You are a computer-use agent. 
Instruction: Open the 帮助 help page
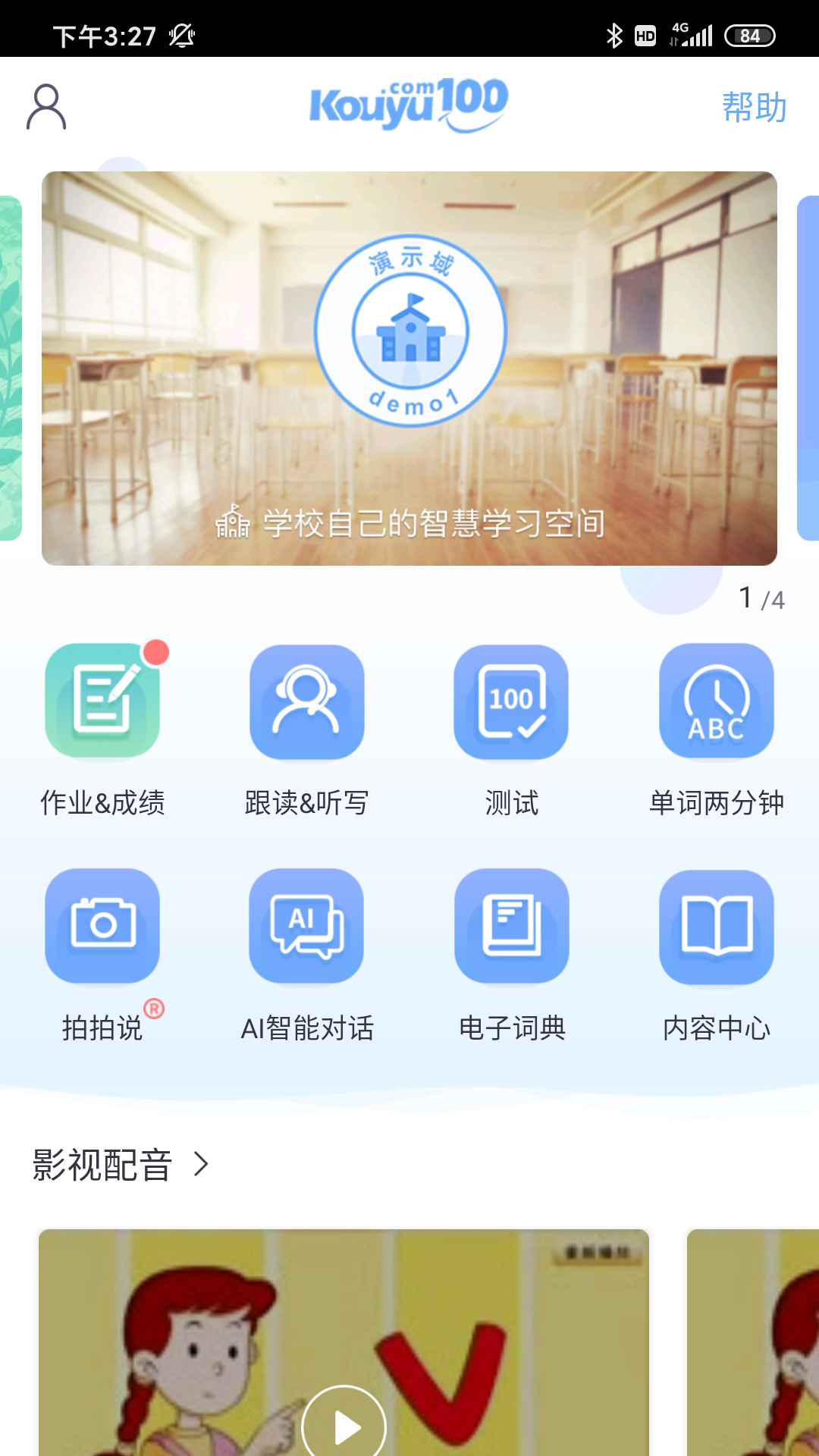click(x=755, y=106)
